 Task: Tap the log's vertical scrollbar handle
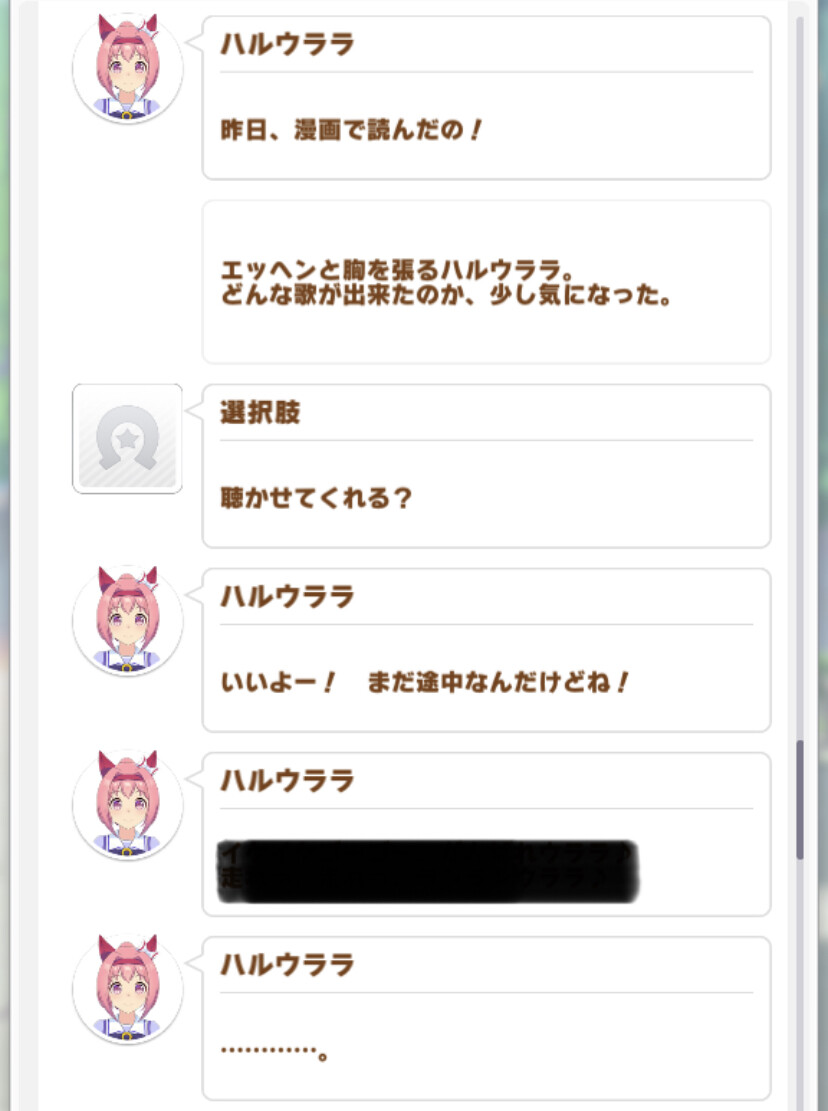point(800,800)
